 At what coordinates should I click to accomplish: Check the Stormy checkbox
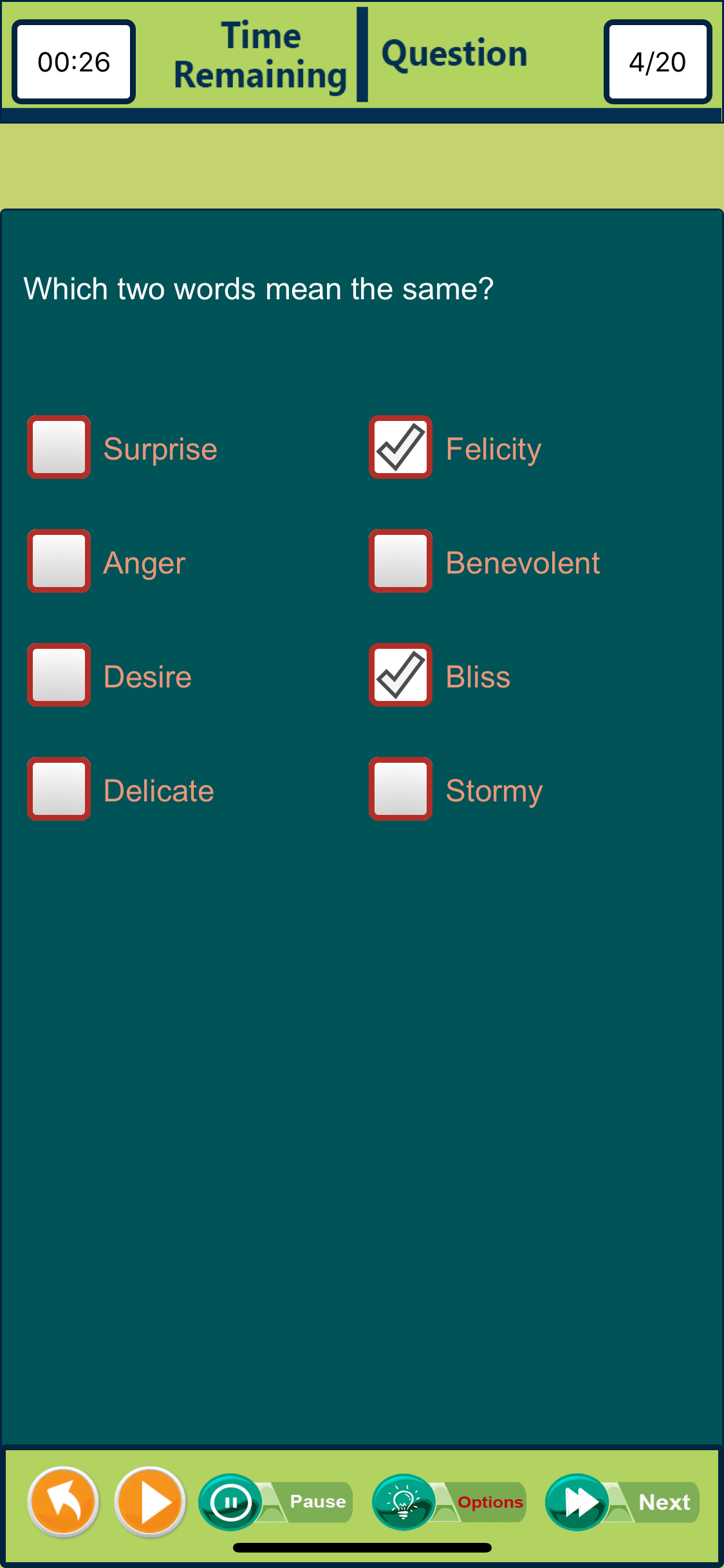point(400,789)
